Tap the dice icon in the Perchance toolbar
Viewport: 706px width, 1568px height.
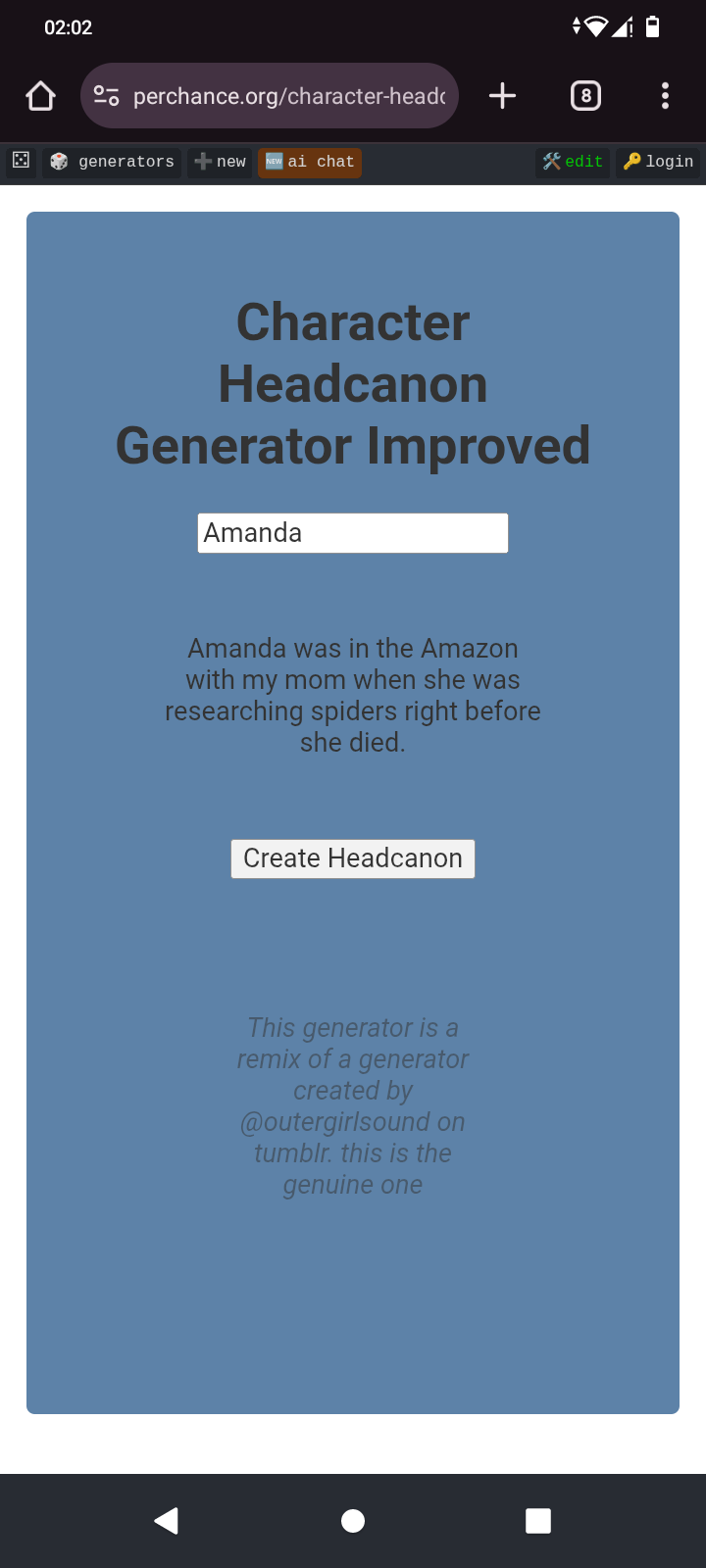pyautogui.click(x=21, y=162)
